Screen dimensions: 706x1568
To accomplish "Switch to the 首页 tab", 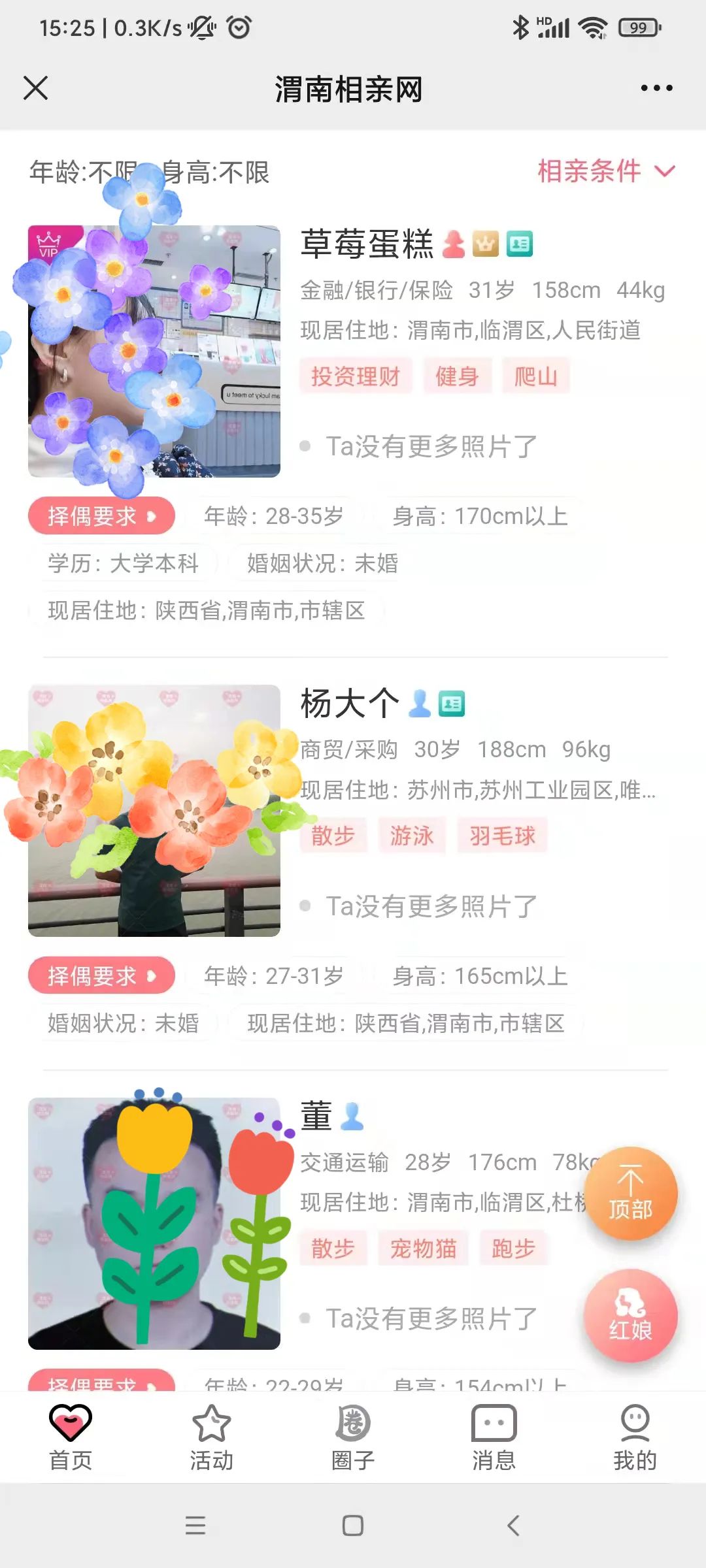I will (71, 1437).
